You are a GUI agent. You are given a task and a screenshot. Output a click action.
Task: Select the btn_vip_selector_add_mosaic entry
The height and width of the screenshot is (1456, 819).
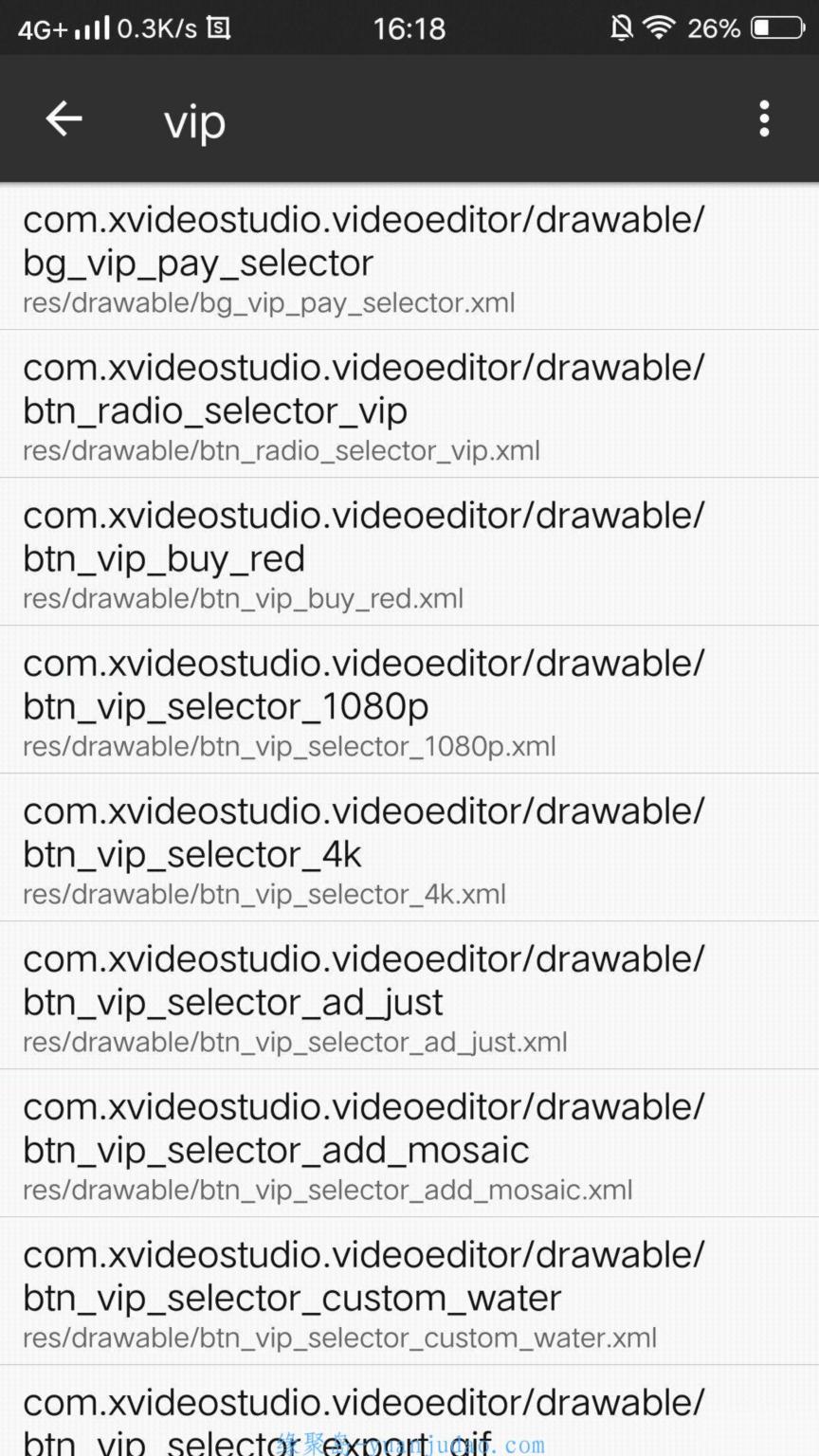click(409, 1143)
